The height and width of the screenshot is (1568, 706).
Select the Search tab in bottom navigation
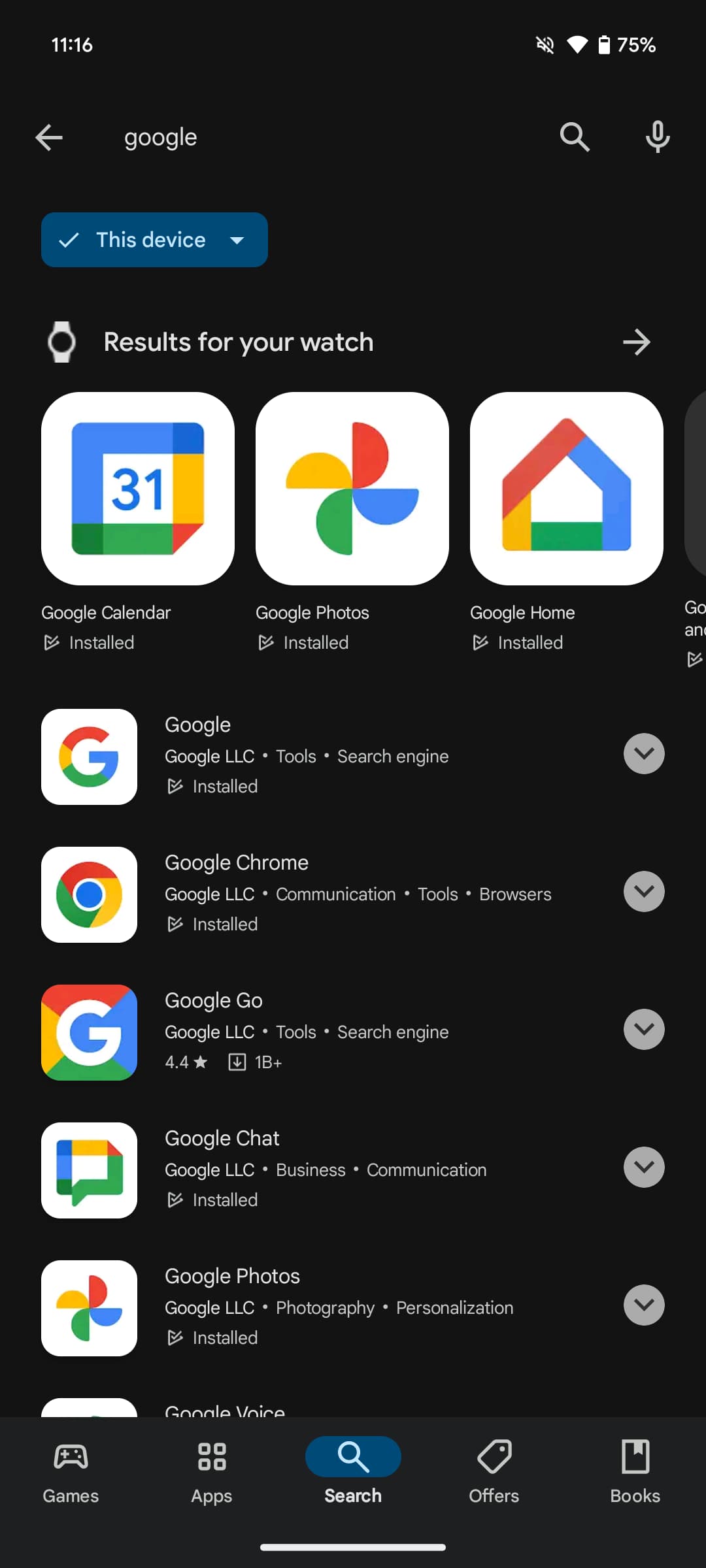tap(353, 1470)
